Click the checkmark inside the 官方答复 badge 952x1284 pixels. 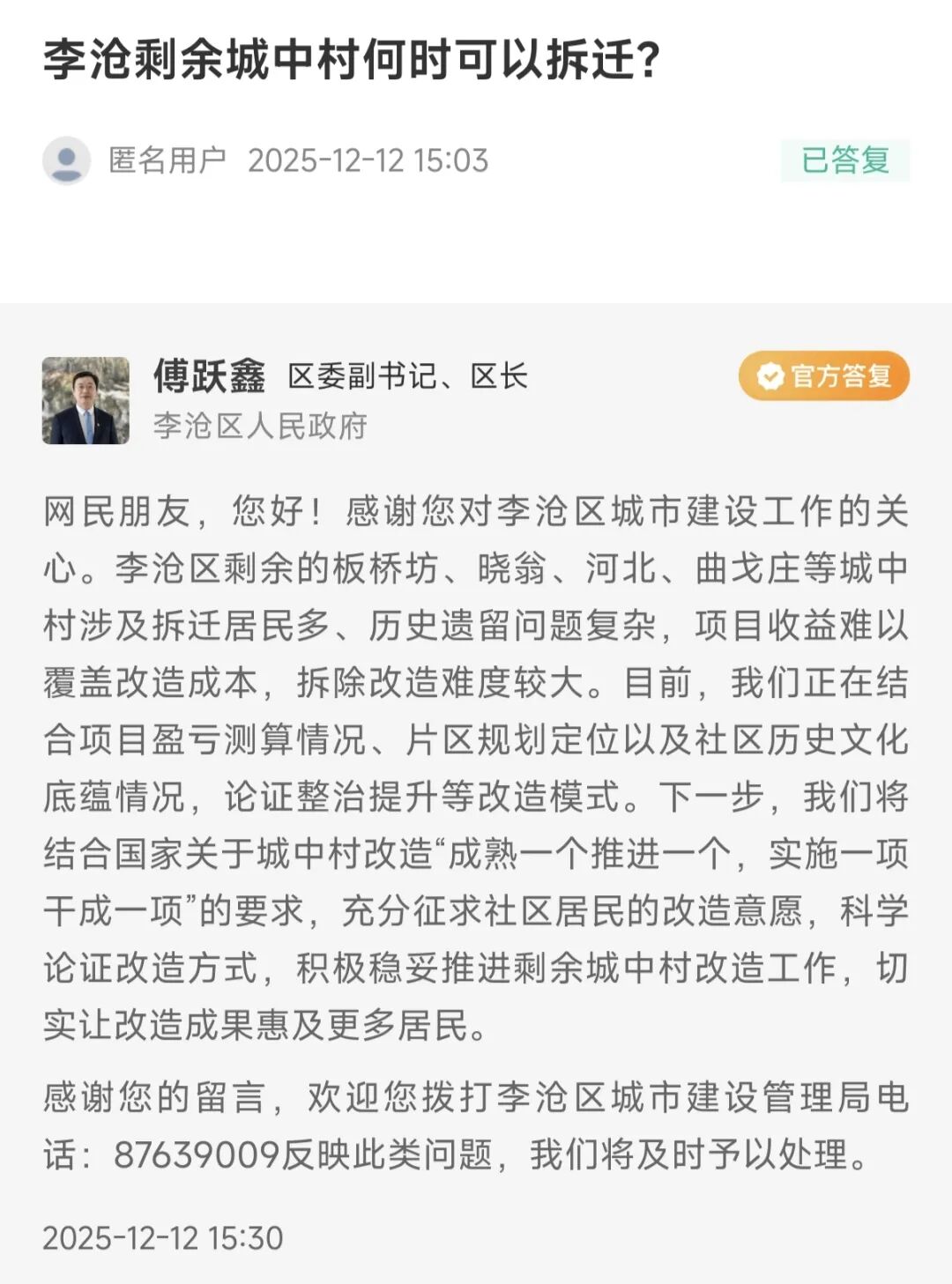(x=769, y=377)
